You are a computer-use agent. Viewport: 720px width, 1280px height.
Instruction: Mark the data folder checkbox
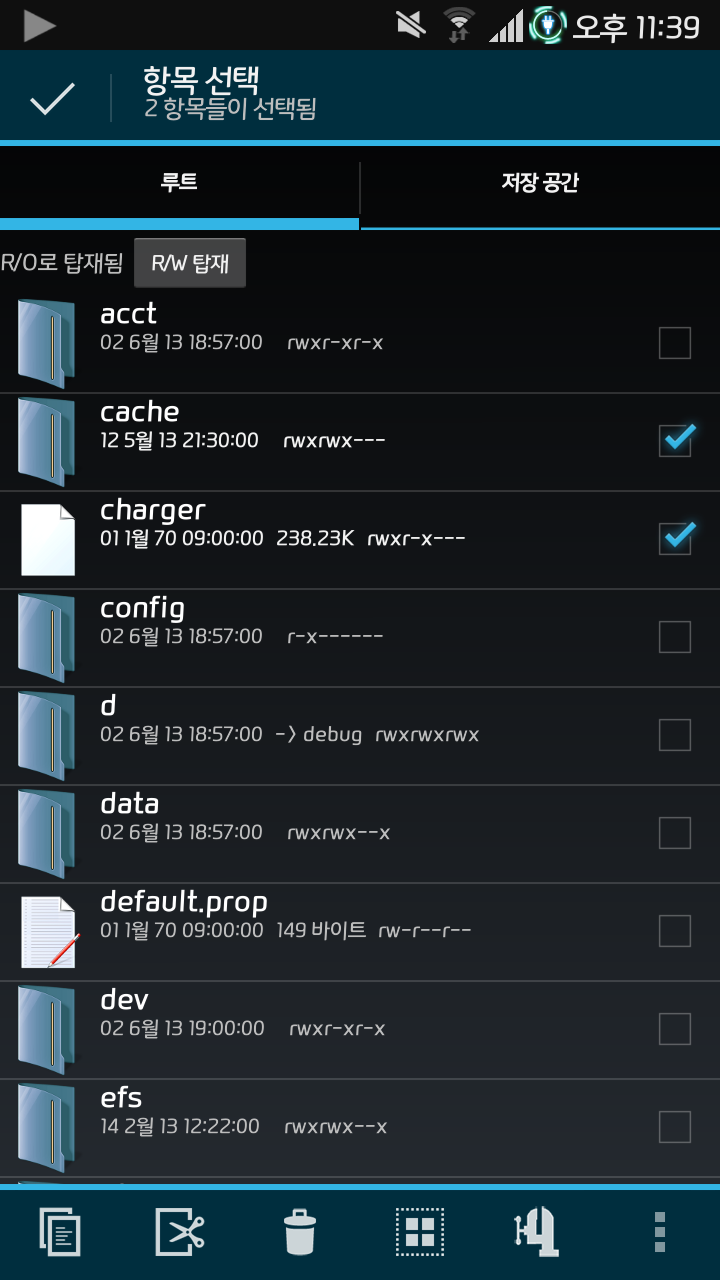click(x=675, y=832)
